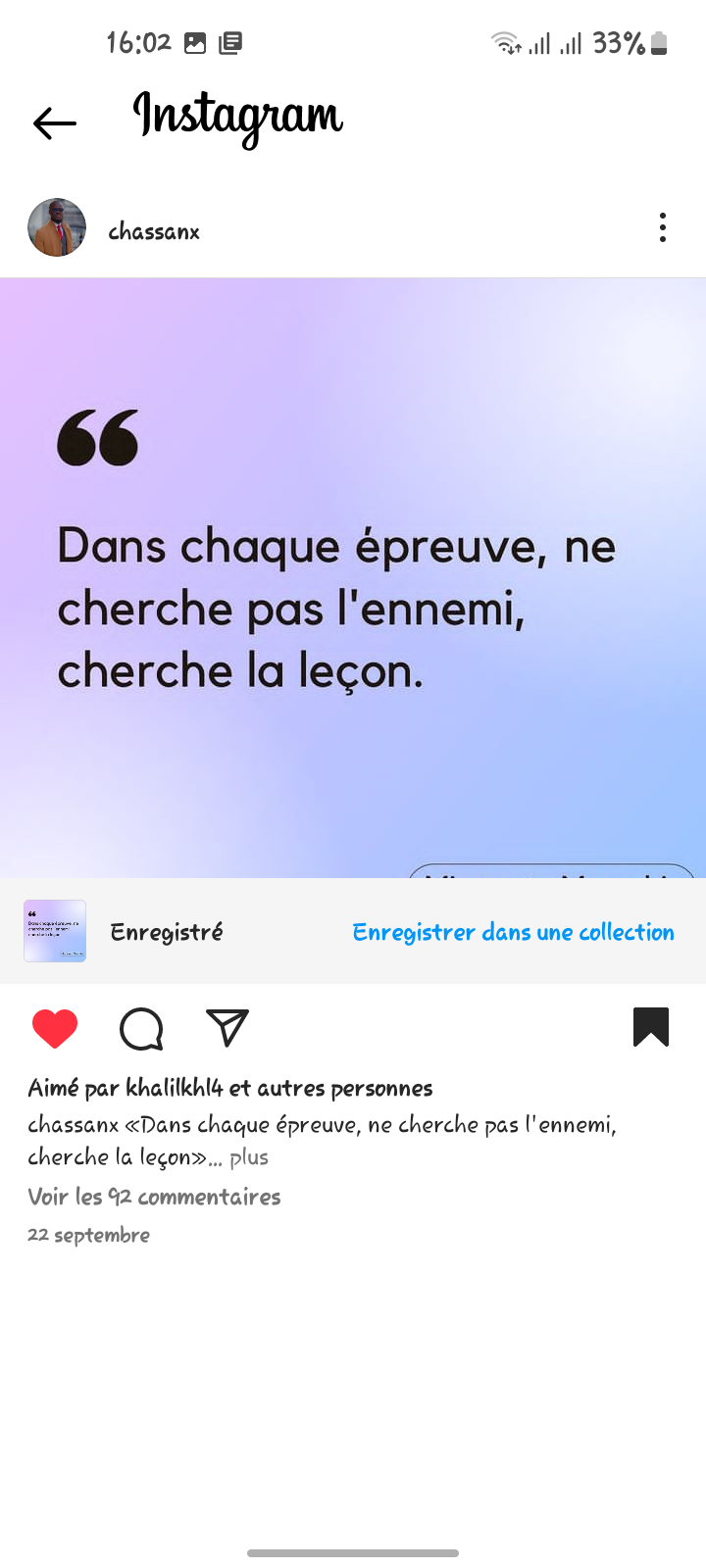Expand the caption with "plus"
Image resolution: width=706 pixels, height=1568 pixels.
tap(249, 1157)
